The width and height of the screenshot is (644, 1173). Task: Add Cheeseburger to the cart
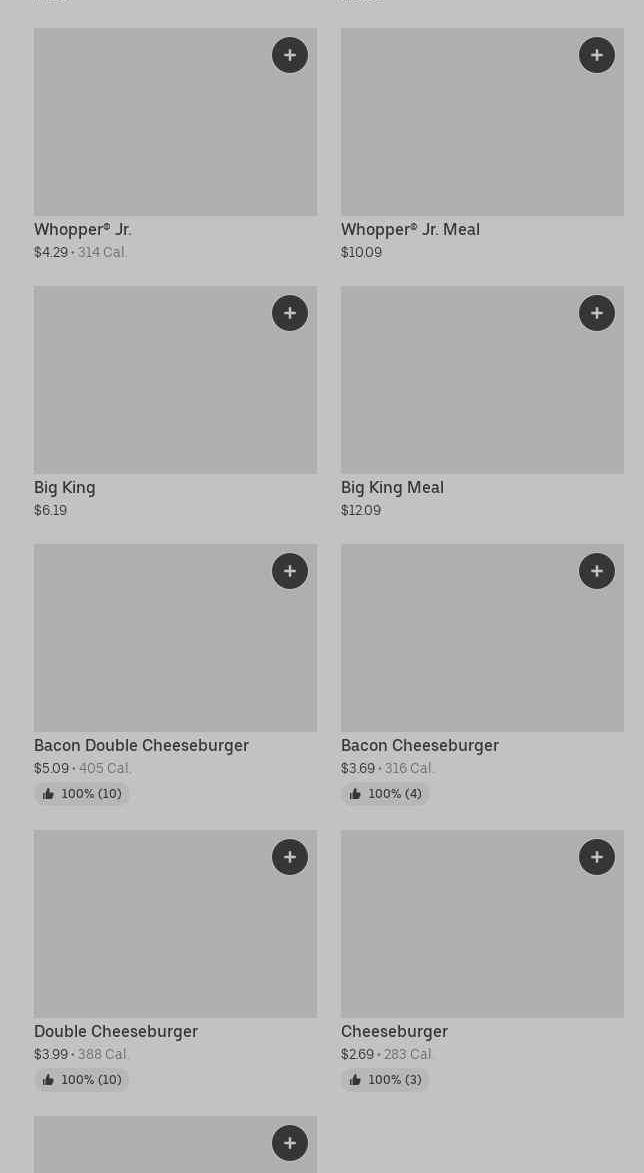point(597,857)
